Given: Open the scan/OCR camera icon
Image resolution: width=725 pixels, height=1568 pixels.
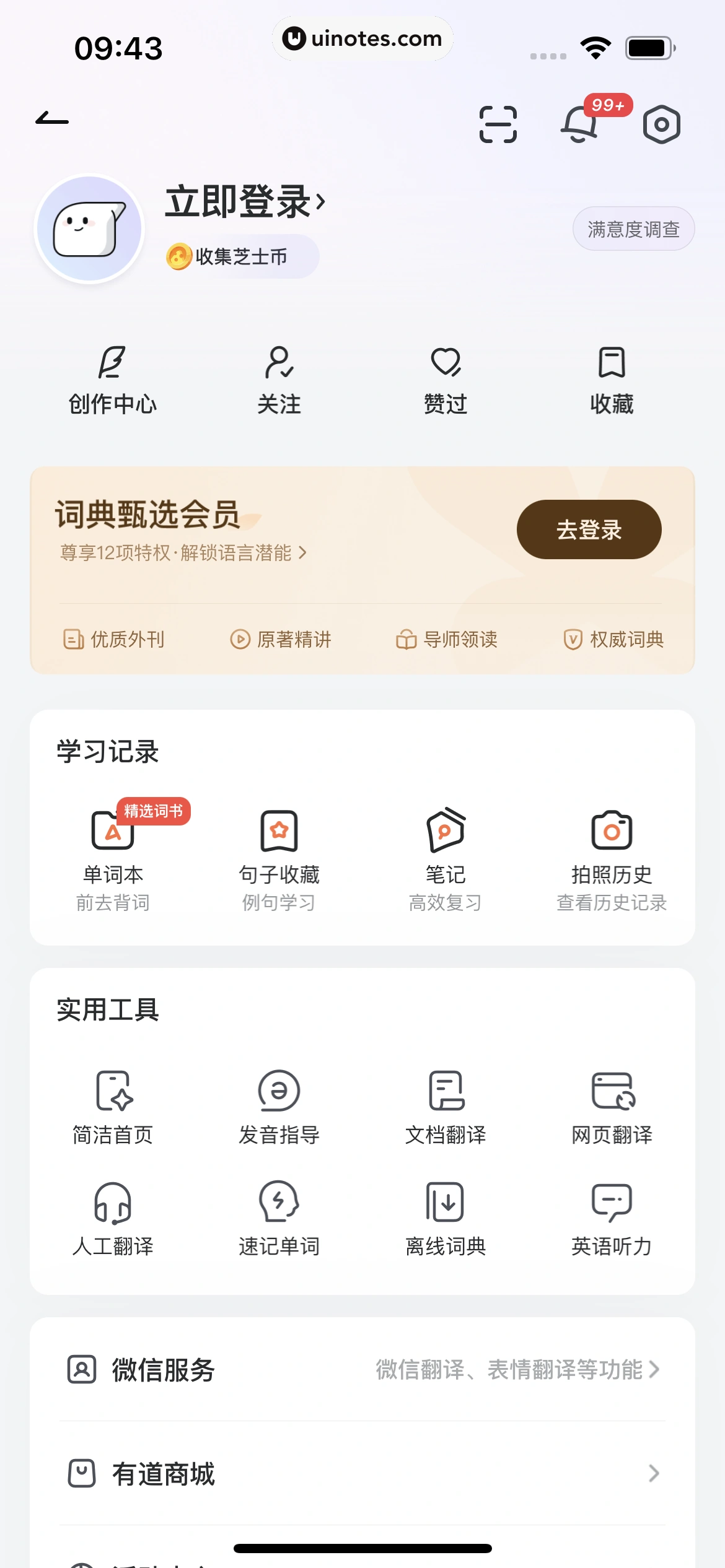Looking at the screenshot, I should coord(498,124).
